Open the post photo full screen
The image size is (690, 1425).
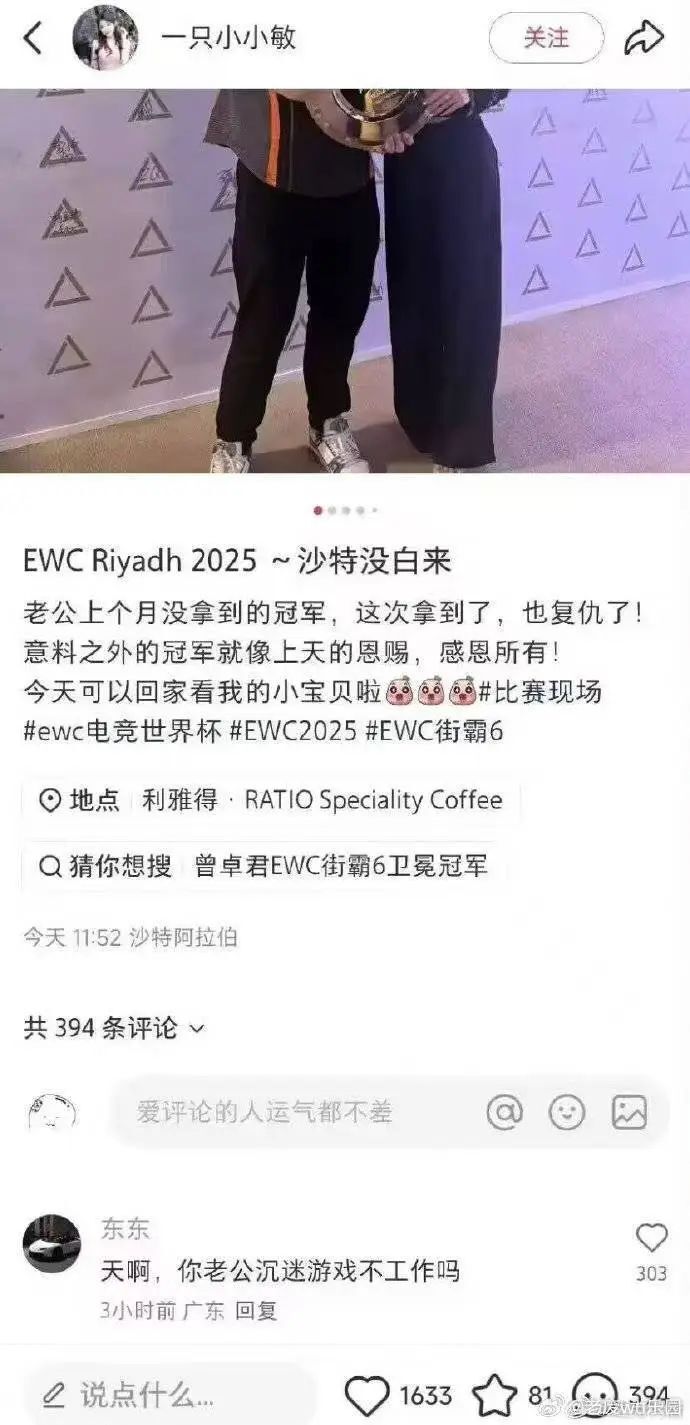click(x=345, y=280)
